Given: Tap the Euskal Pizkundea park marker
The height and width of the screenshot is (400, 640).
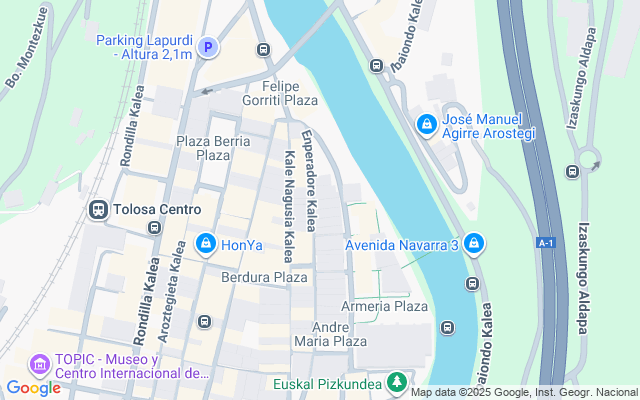Looking at the screenshot, I should pyautogui.click(x=398, y=382).
